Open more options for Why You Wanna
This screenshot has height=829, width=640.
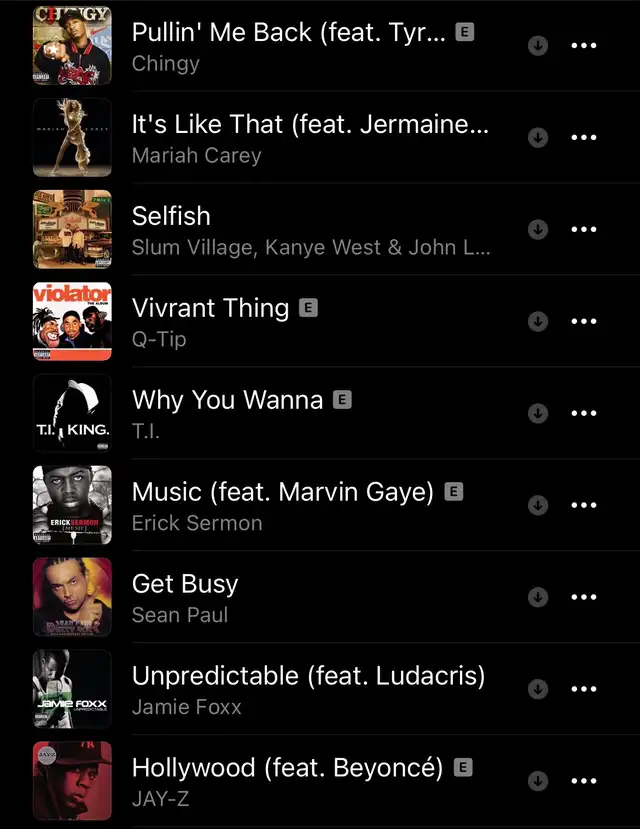583,414
